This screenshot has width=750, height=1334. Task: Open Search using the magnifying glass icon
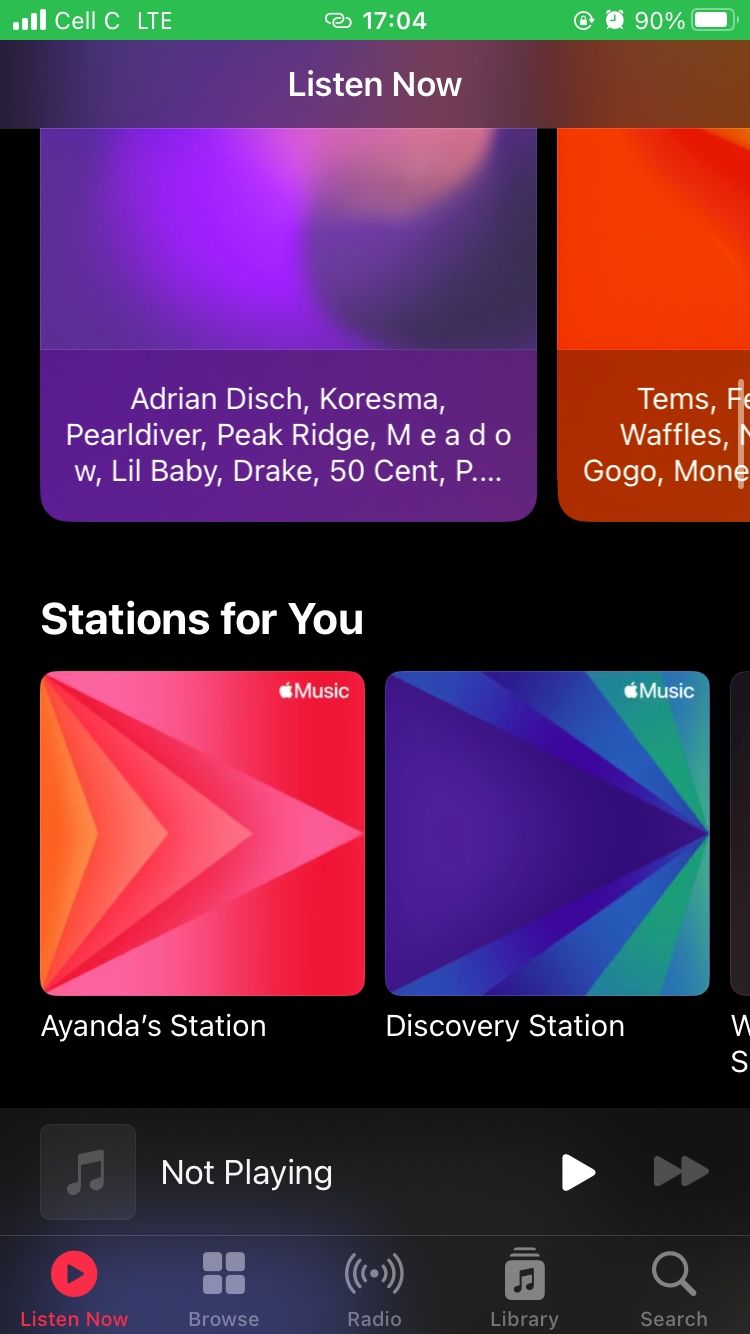tap(673, 1273)
